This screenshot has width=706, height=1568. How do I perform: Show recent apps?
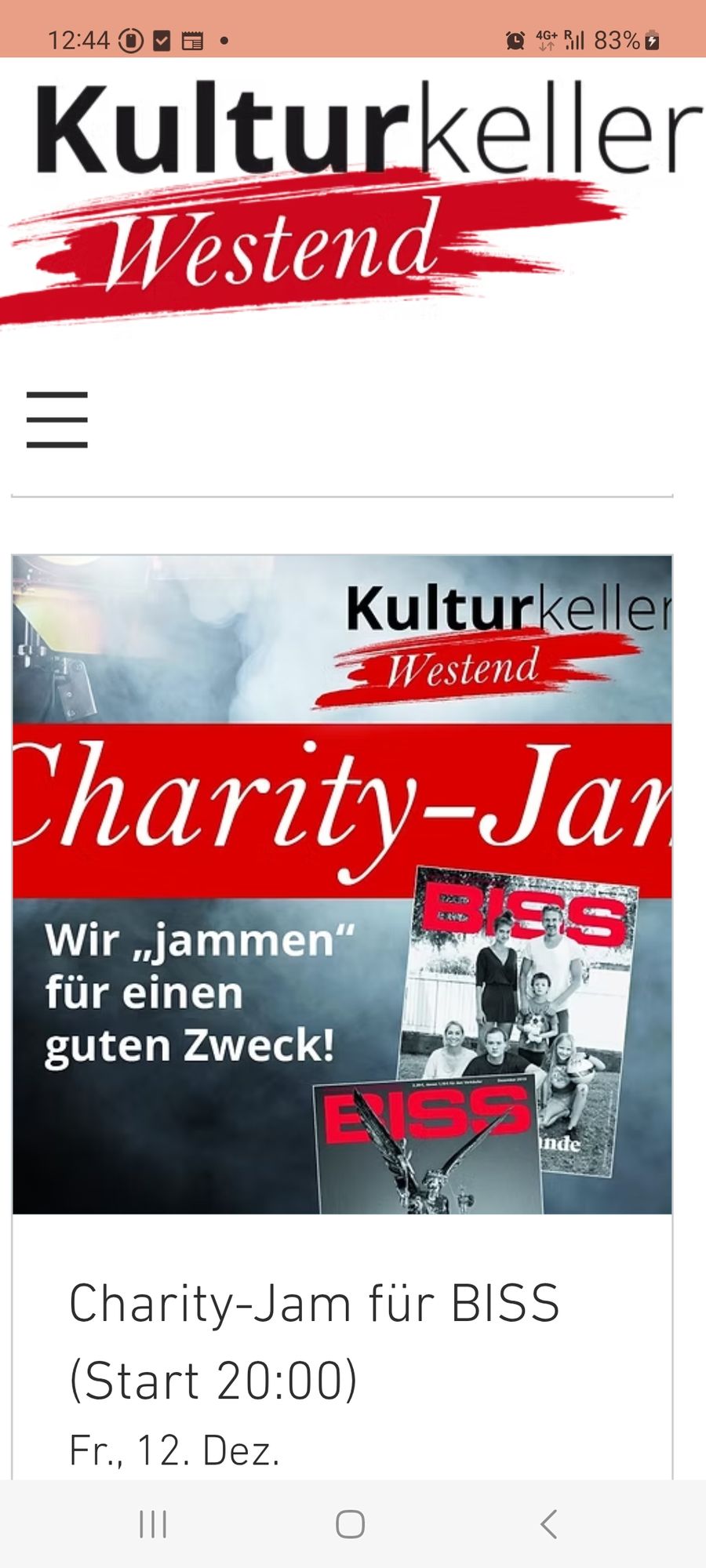[x=153, y=1524]
